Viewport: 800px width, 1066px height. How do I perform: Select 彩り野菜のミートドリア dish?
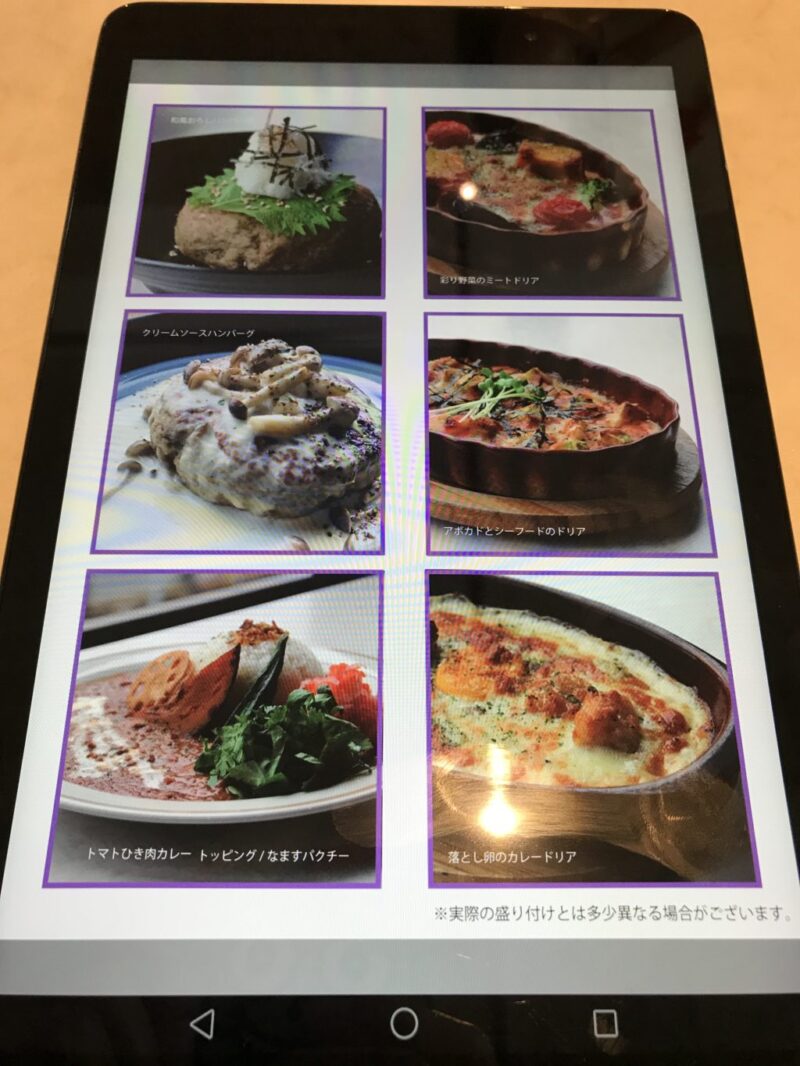click(548, 203)
